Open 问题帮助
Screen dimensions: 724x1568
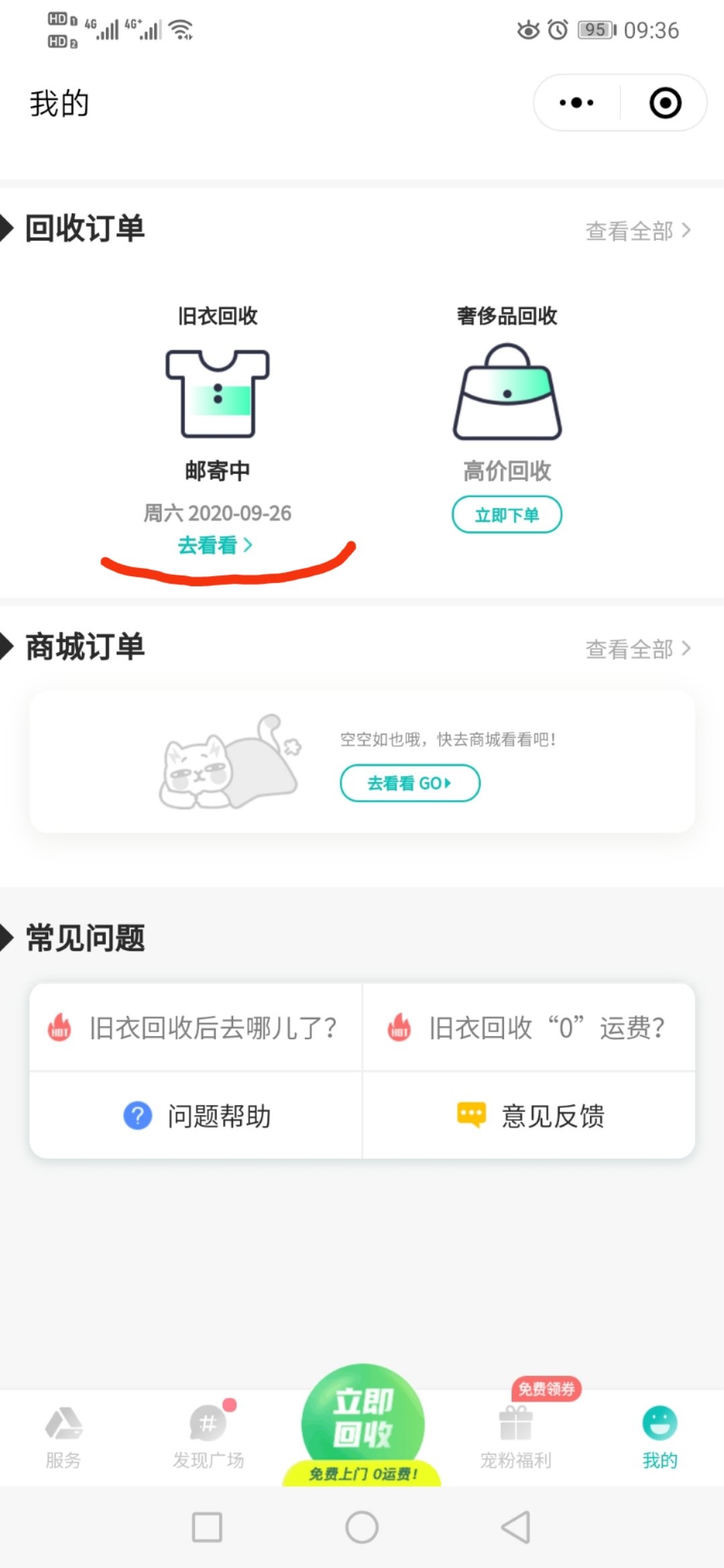coord(196,1116)
